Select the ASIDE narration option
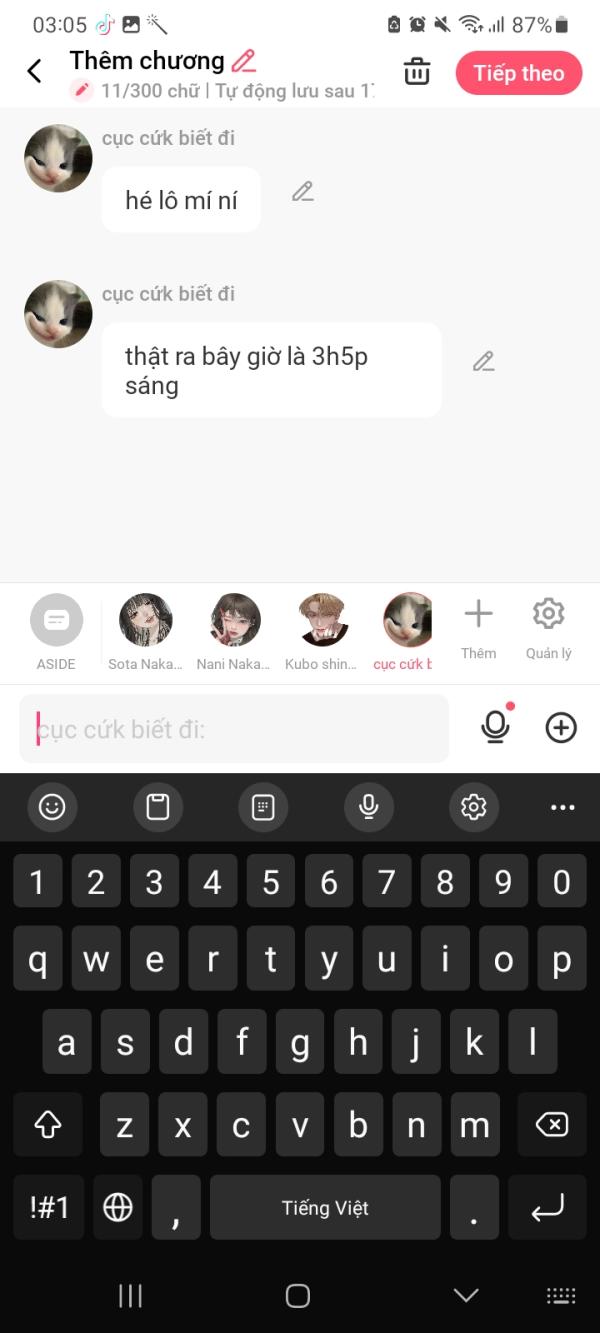600x1333 pixels. pos(56,632)
